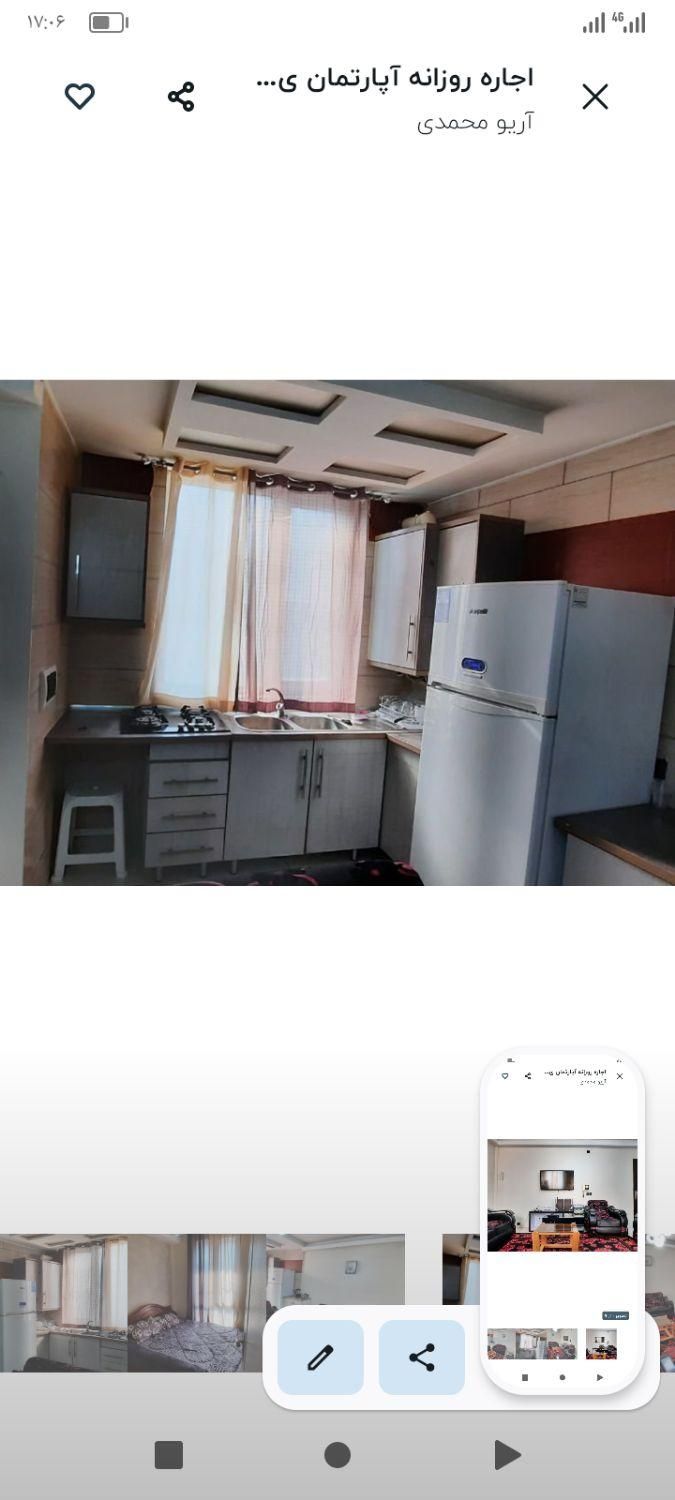Go back using triangle navigation button
This screenshot has width=675, height=1500.
(507, 1455)
